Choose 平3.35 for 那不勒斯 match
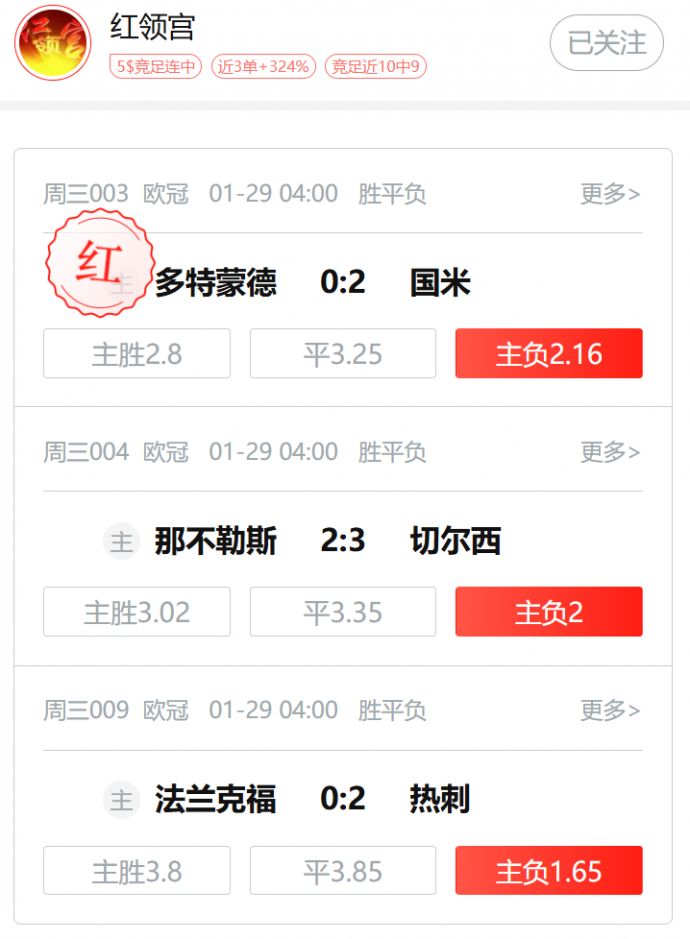The height and width of the screenshot is (939, 690). pos(343,612)
